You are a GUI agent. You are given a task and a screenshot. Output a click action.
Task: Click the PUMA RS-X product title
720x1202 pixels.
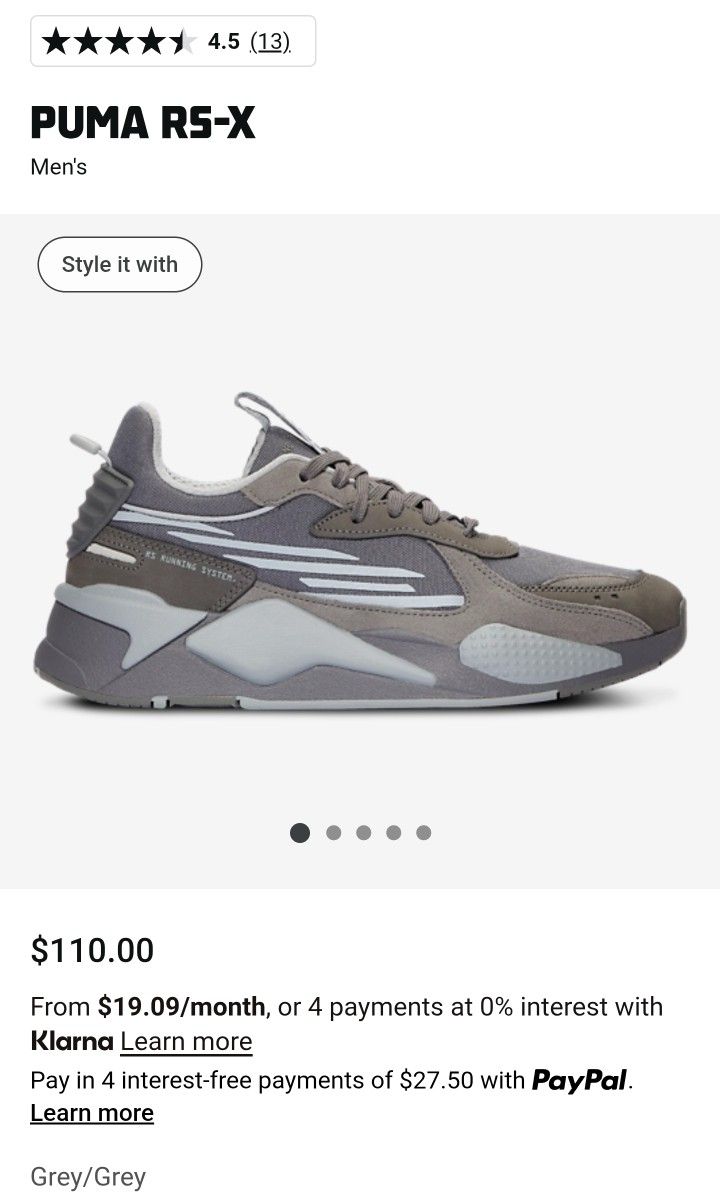tap(143, 122)
